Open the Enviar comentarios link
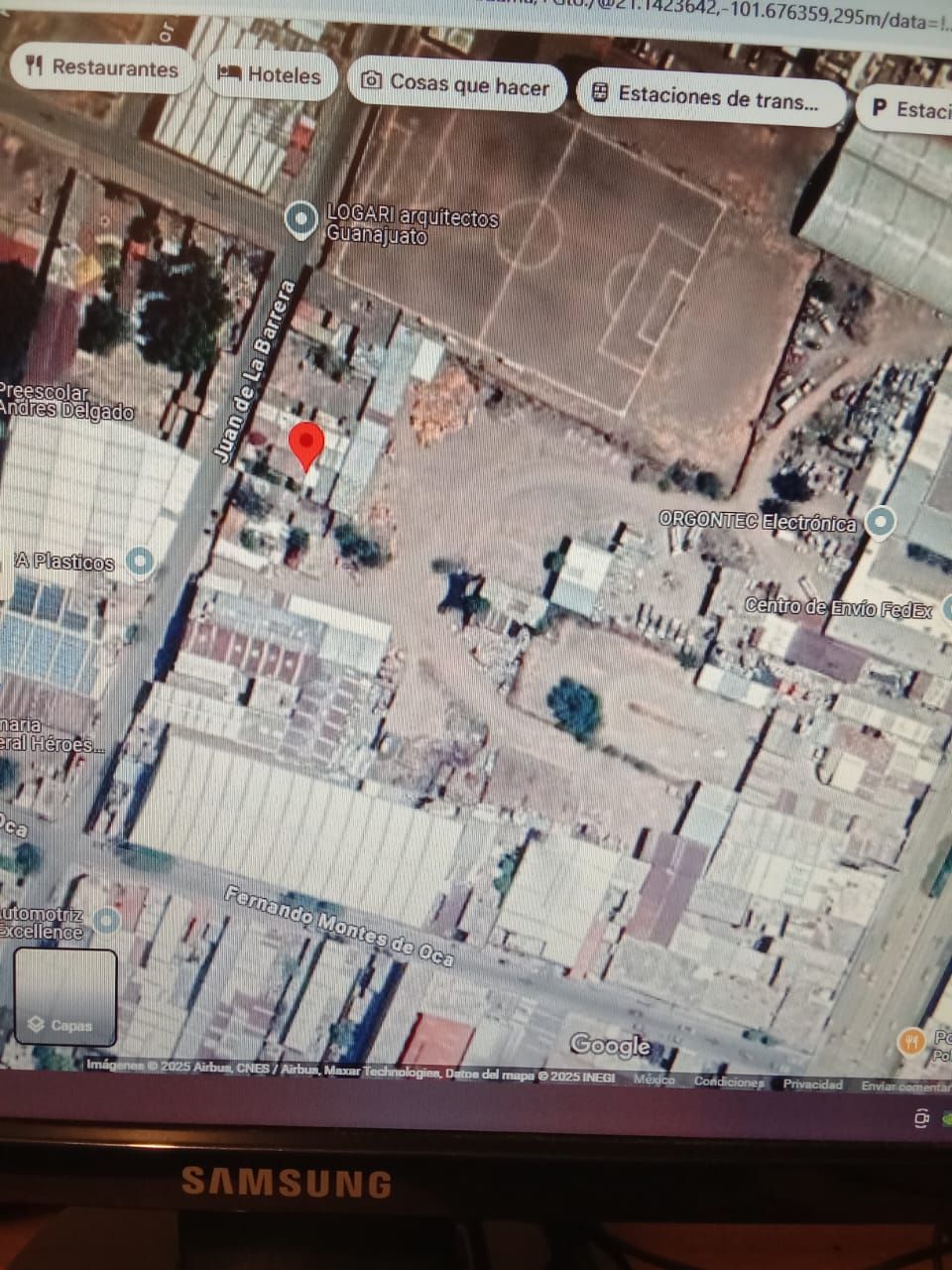This screenshot has width=952, height=1270. click(x=905, y=1086)
